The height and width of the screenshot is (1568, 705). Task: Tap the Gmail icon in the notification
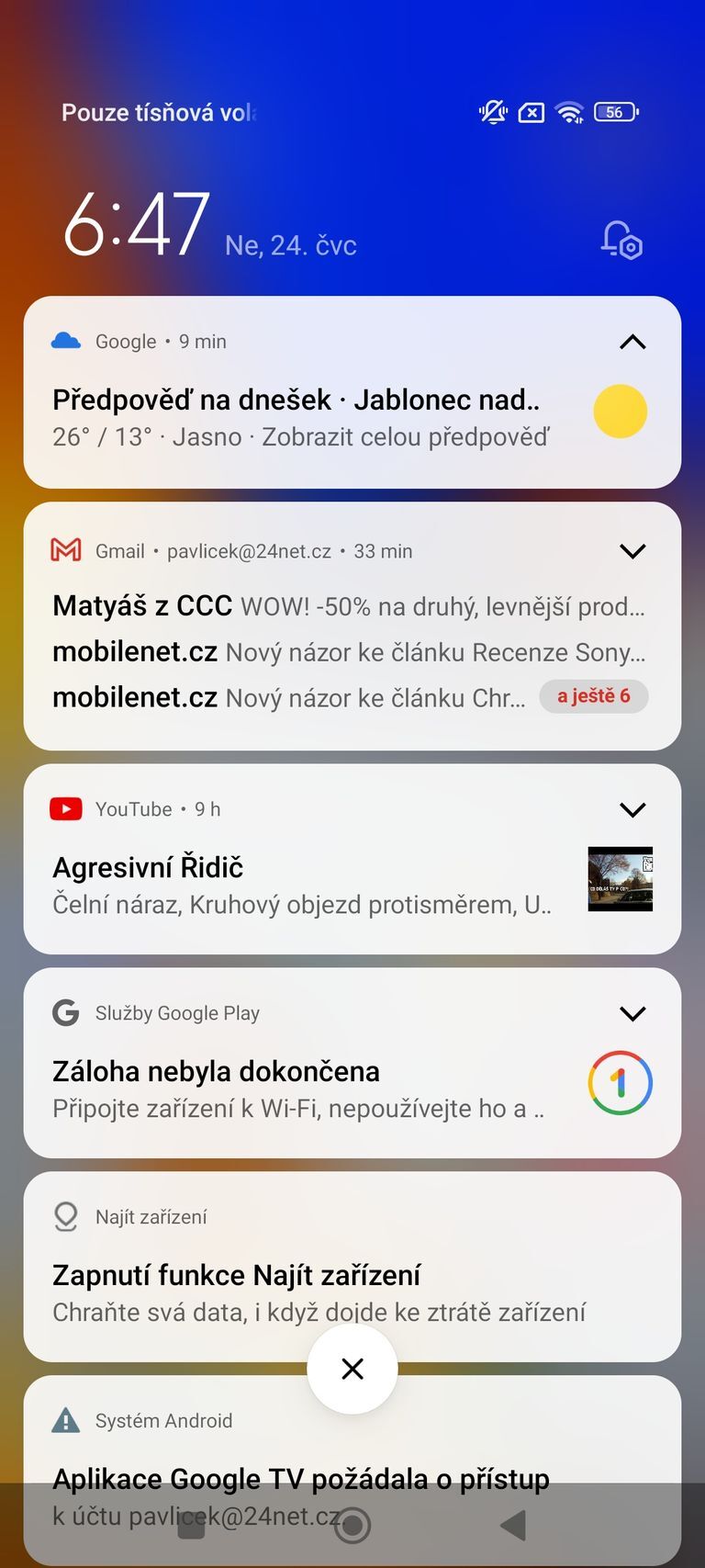(64, 550)
